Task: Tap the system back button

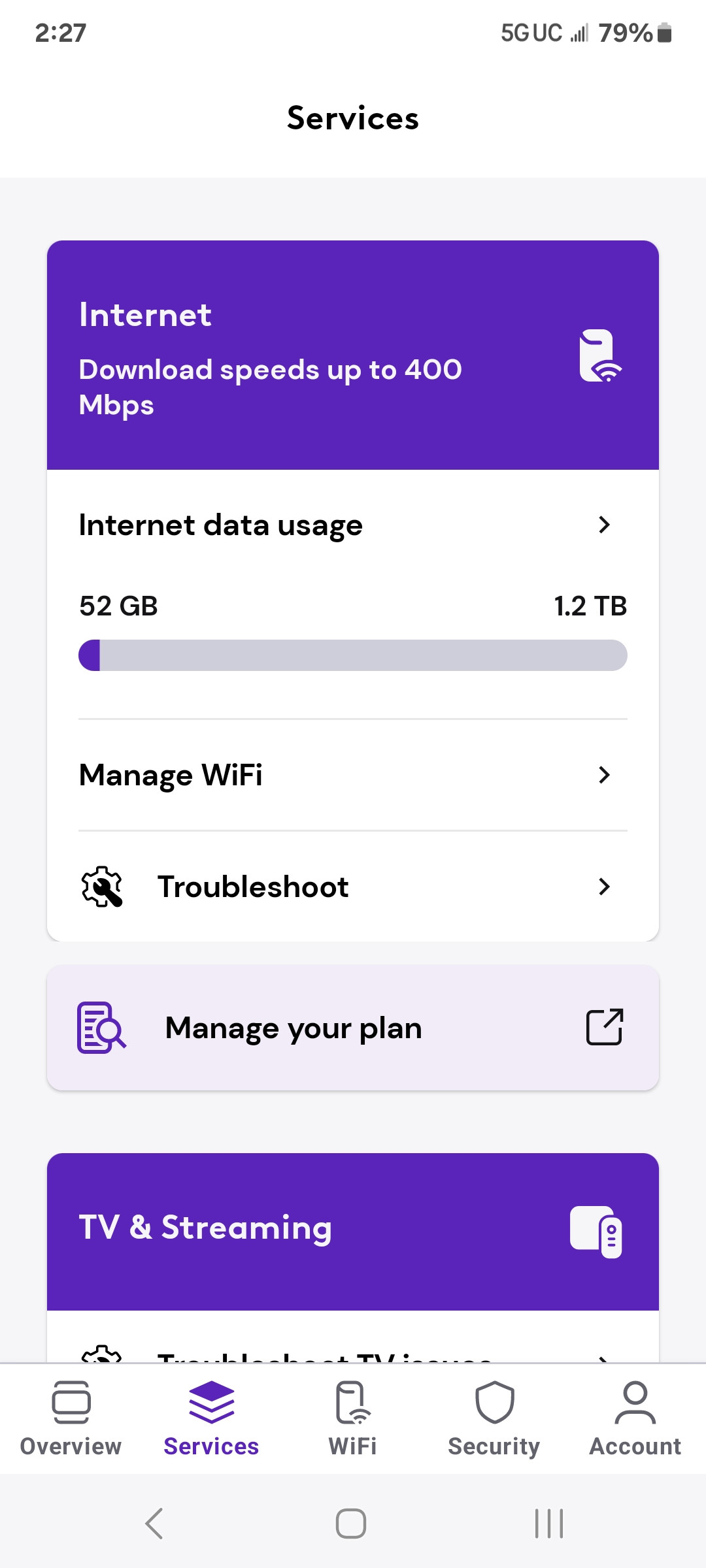Action: click(154, 1524)
